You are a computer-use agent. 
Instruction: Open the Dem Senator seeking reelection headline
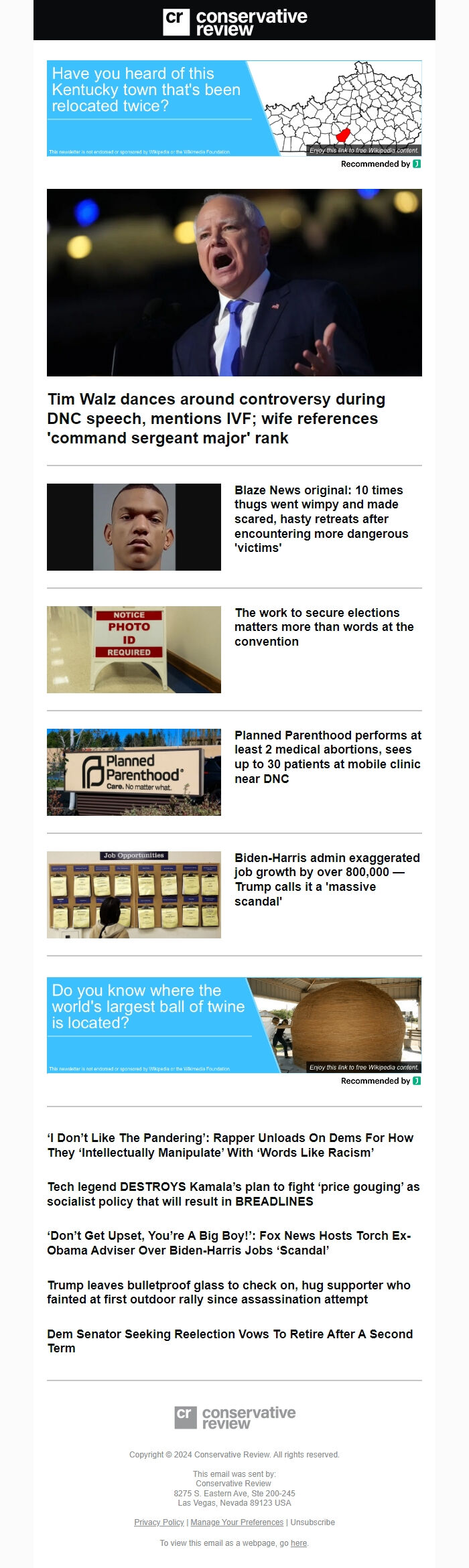pos(230,1341)
